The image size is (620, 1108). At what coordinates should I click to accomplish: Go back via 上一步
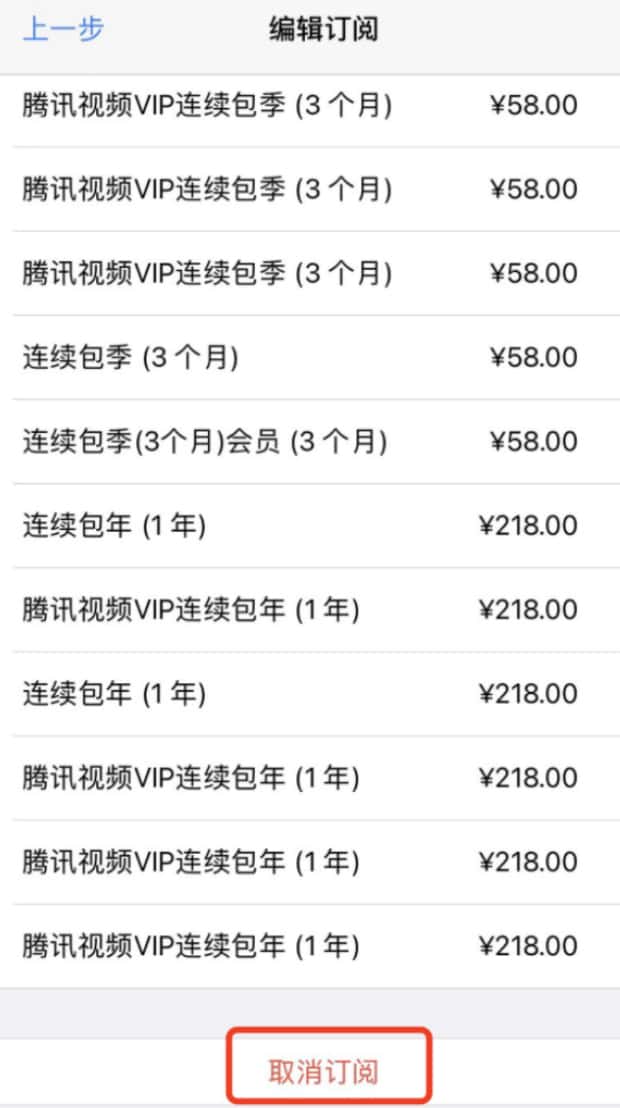(x=62, y=29)
